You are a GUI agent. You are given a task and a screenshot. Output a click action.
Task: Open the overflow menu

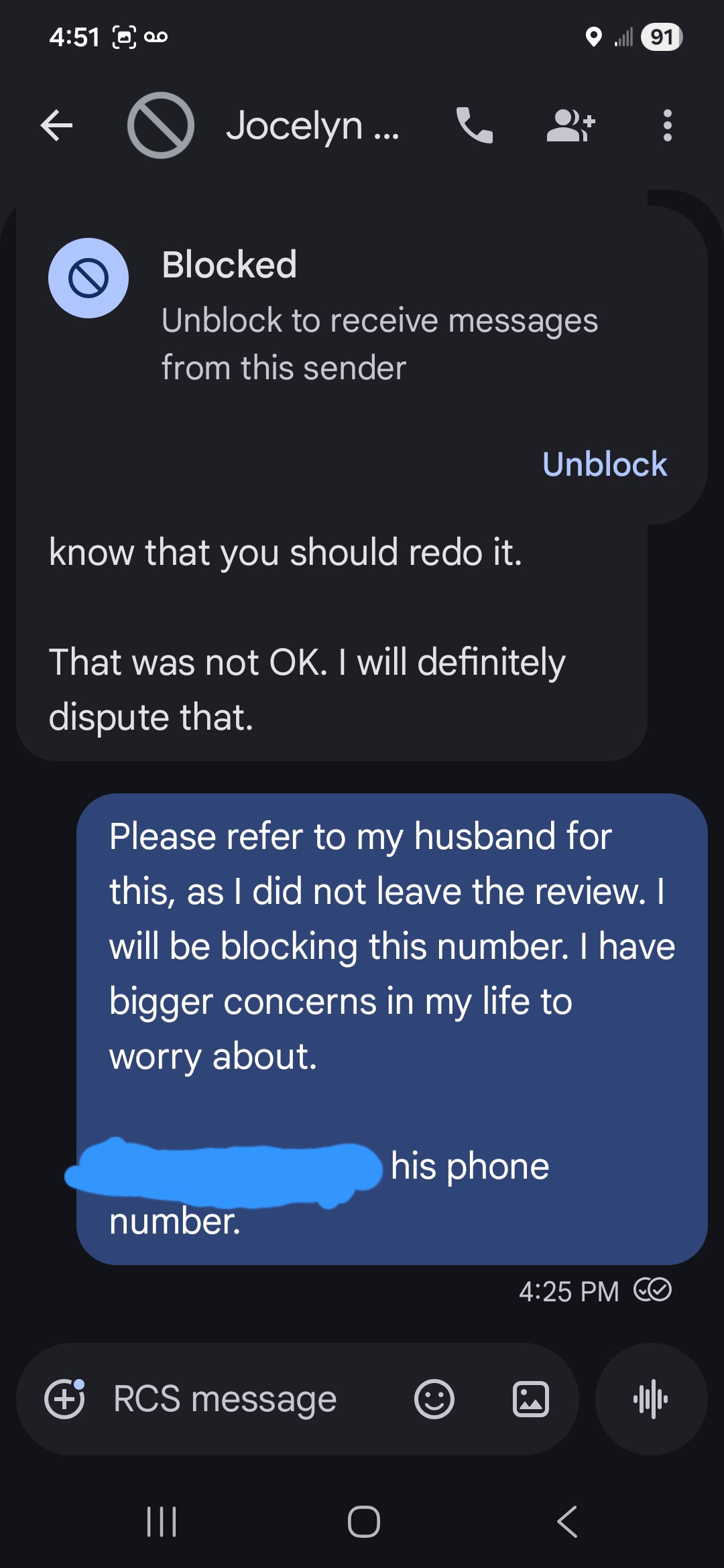tap(667, 125)
